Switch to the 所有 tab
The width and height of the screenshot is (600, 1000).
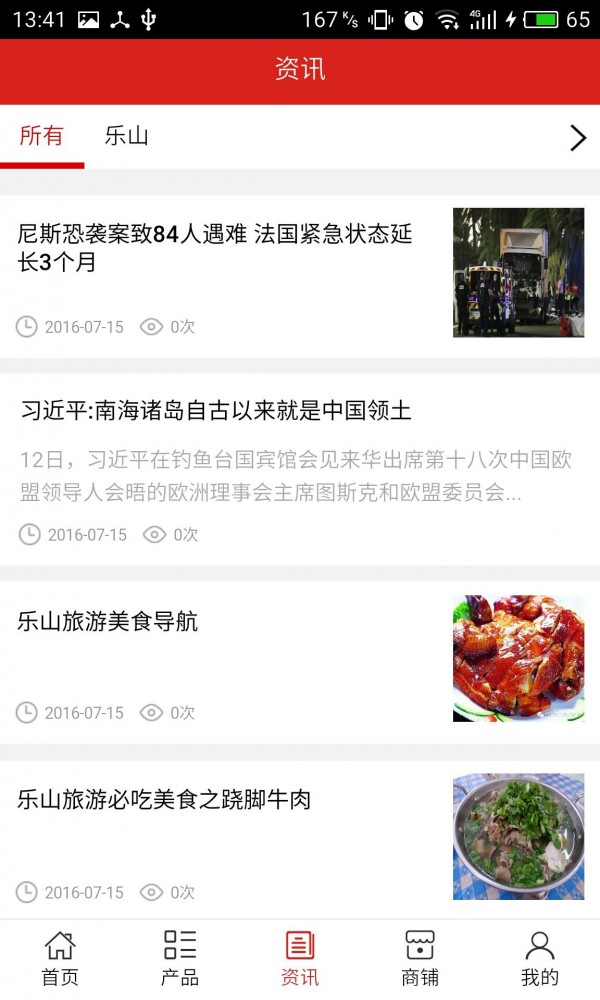41,137
